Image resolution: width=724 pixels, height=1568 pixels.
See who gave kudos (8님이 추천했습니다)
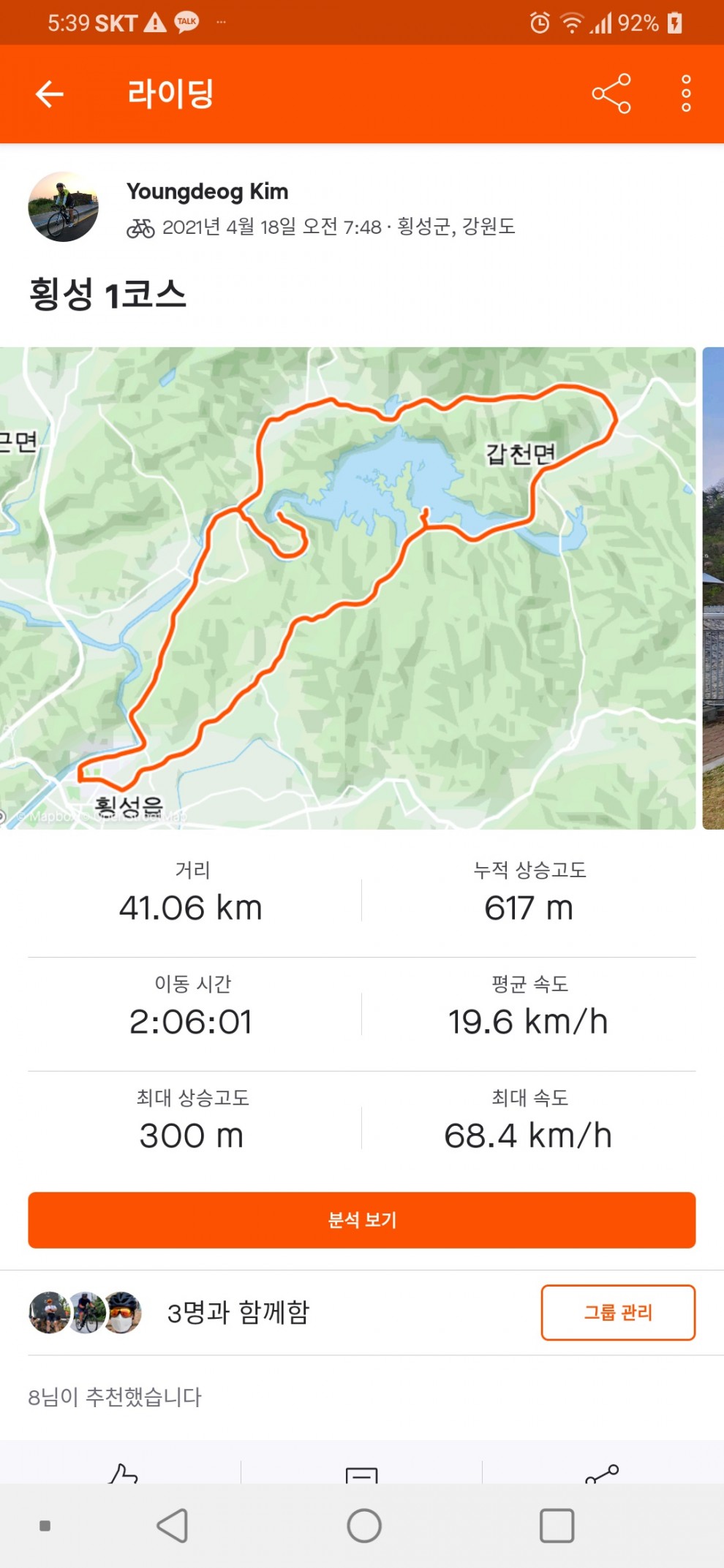(115, 1397)
